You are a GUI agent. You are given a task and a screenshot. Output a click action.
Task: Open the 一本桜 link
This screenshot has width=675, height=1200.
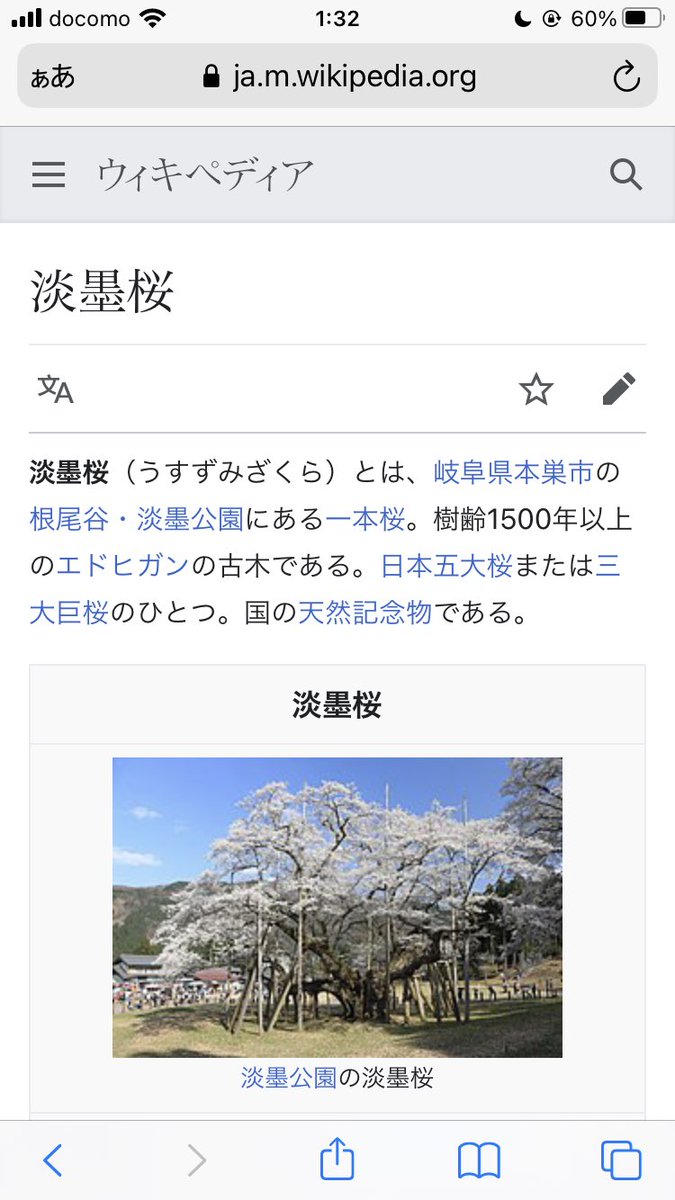[364, 519]
